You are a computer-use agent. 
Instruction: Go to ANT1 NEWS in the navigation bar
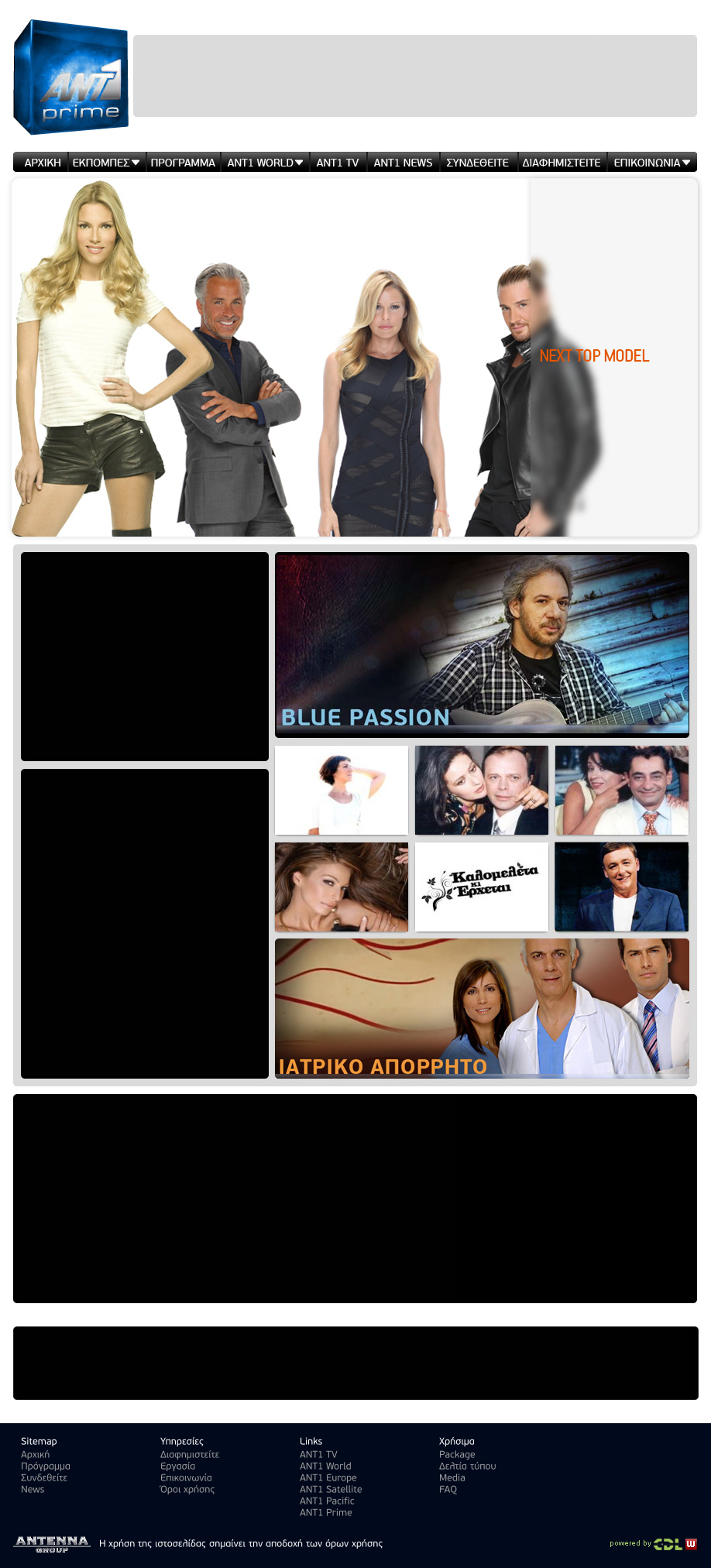(x=403, y=163)
